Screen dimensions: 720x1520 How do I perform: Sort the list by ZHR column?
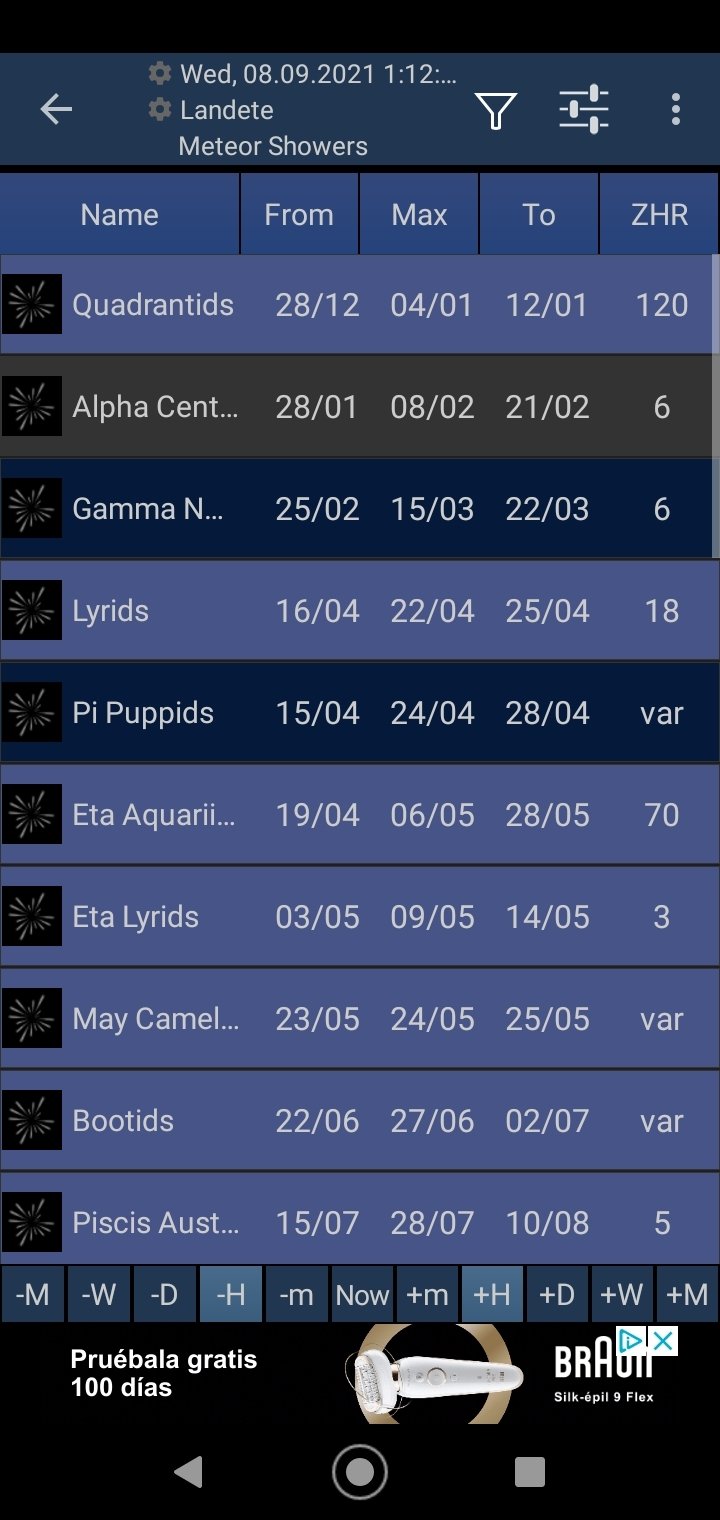click(659, 214)
